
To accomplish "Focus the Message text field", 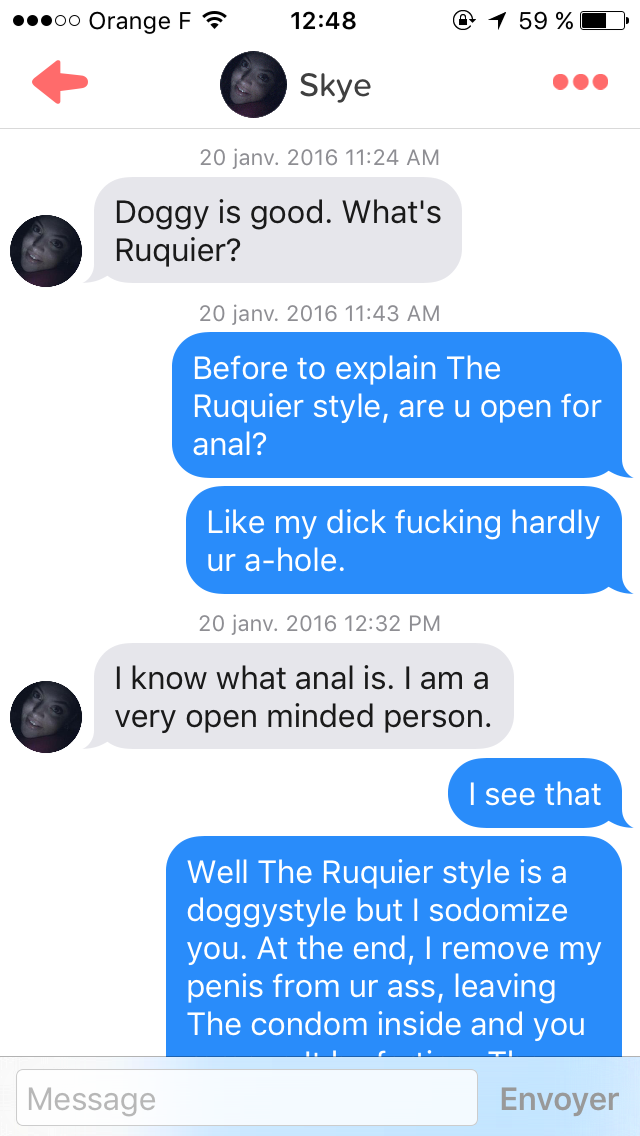I will pyautogui.click(x=246, y=1098).
